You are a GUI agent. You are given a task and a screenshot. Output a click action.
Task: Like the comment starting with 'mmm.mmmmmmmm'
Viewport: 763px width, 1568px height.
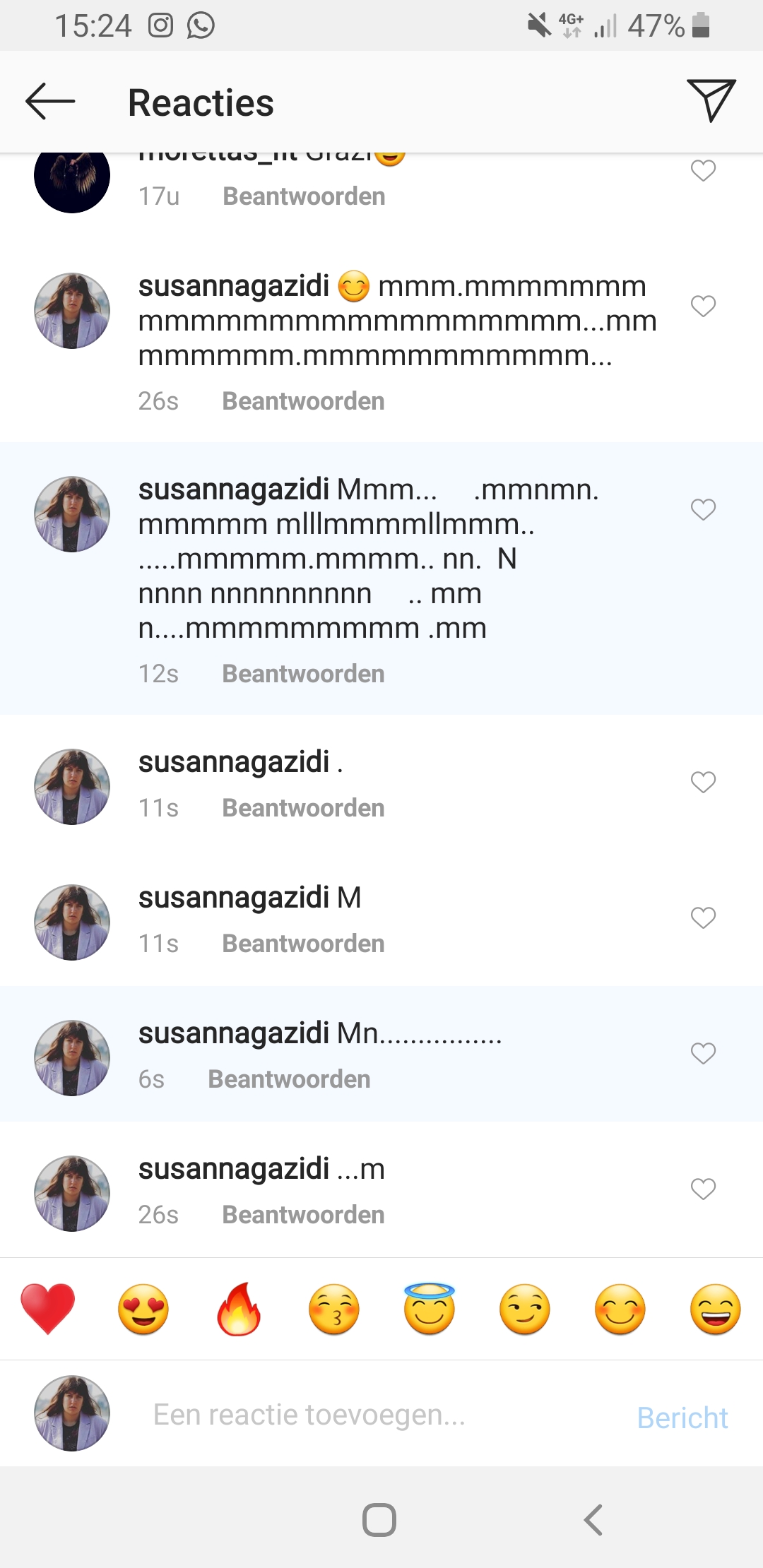point(703,306)
